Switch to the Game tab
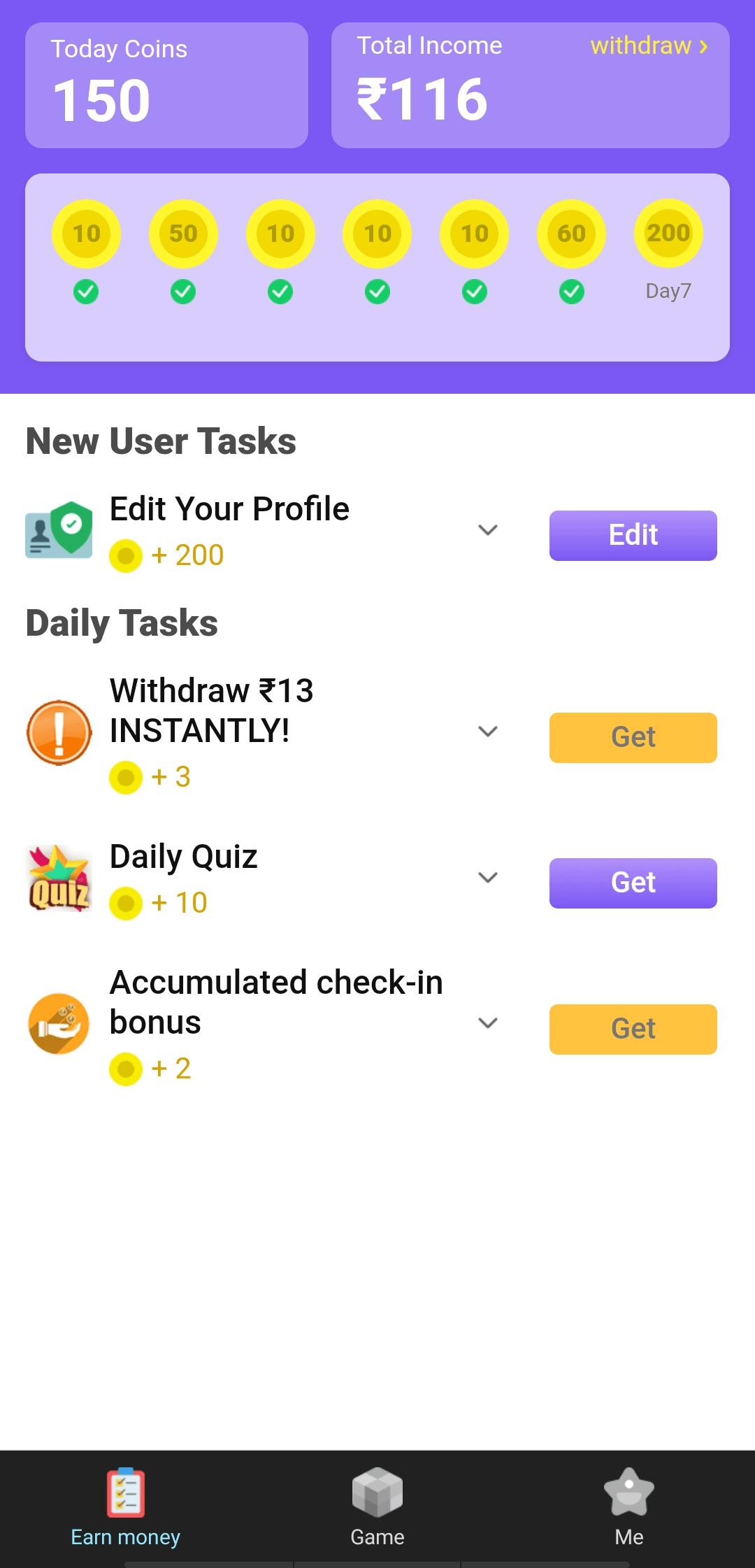 377,1506
